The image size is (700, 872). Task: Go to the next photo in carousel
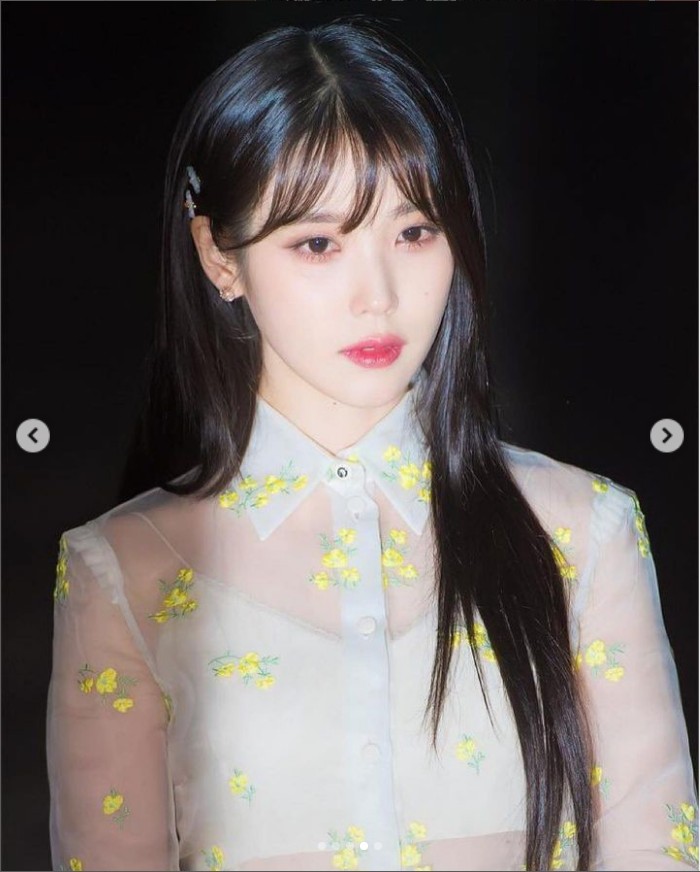667,435
